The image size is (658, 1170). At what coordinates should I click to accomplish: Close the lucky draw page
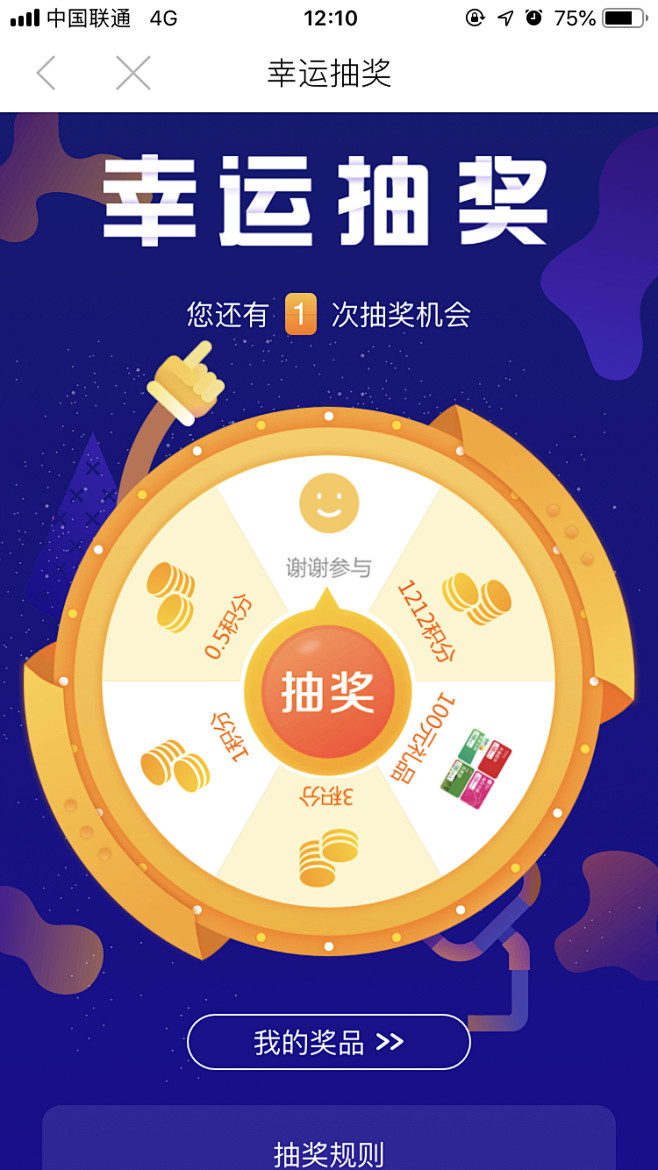pos(134,73)
